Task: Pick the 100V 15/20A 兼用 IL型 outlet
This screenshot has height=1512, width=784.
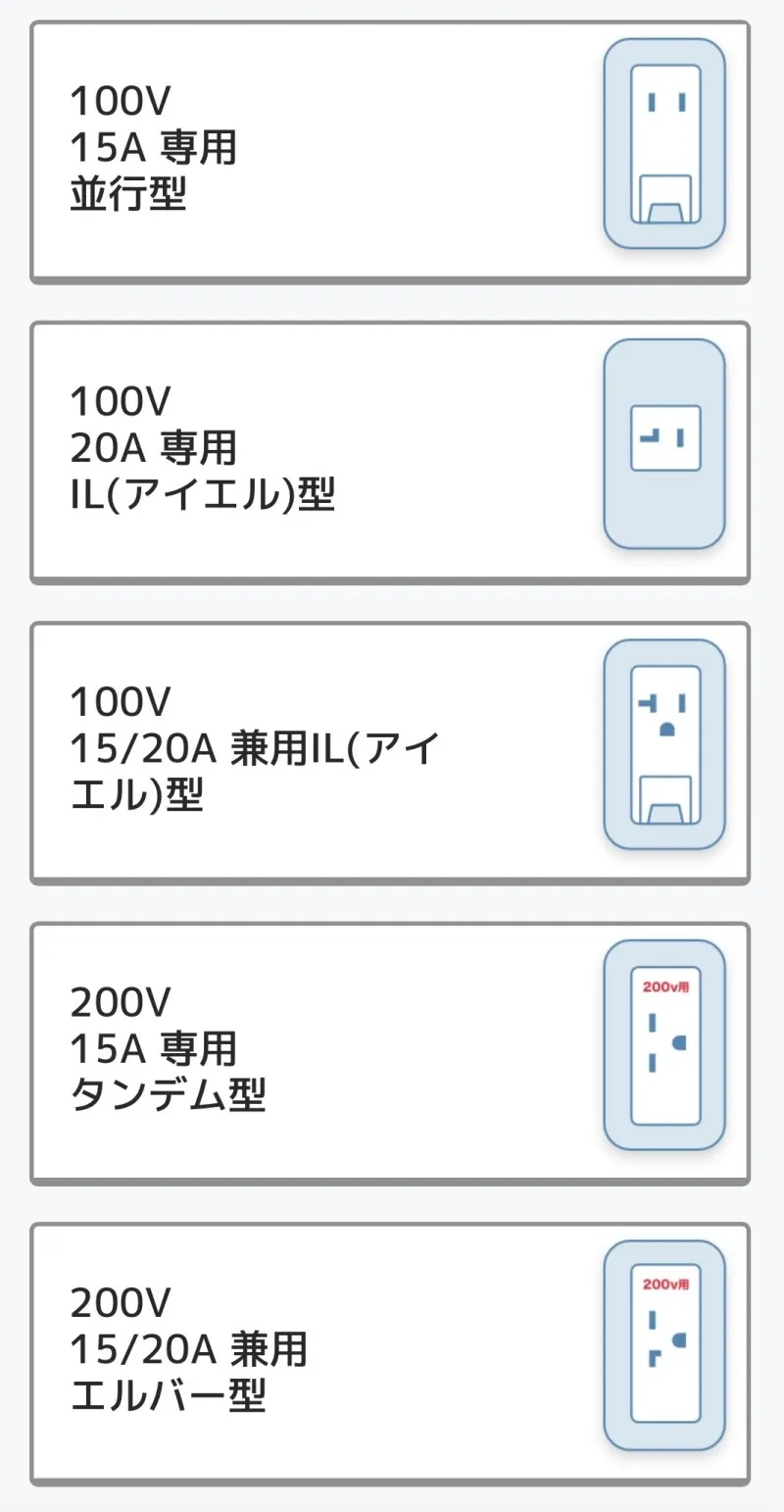Action: click(390, 752)
